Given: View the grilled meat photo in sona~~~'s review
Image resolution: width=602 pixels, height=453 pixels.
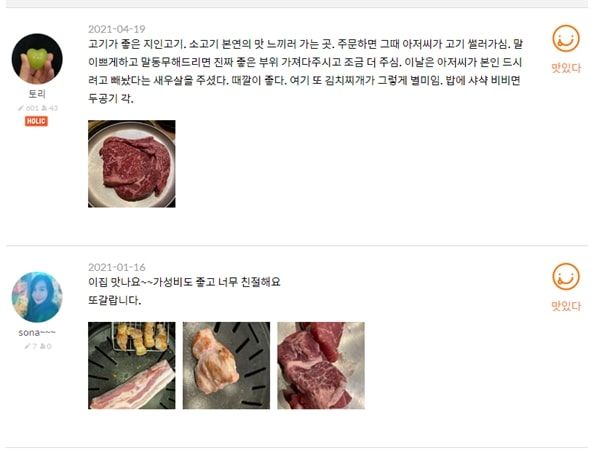Looking at the screenshot, I should [226, 365].
